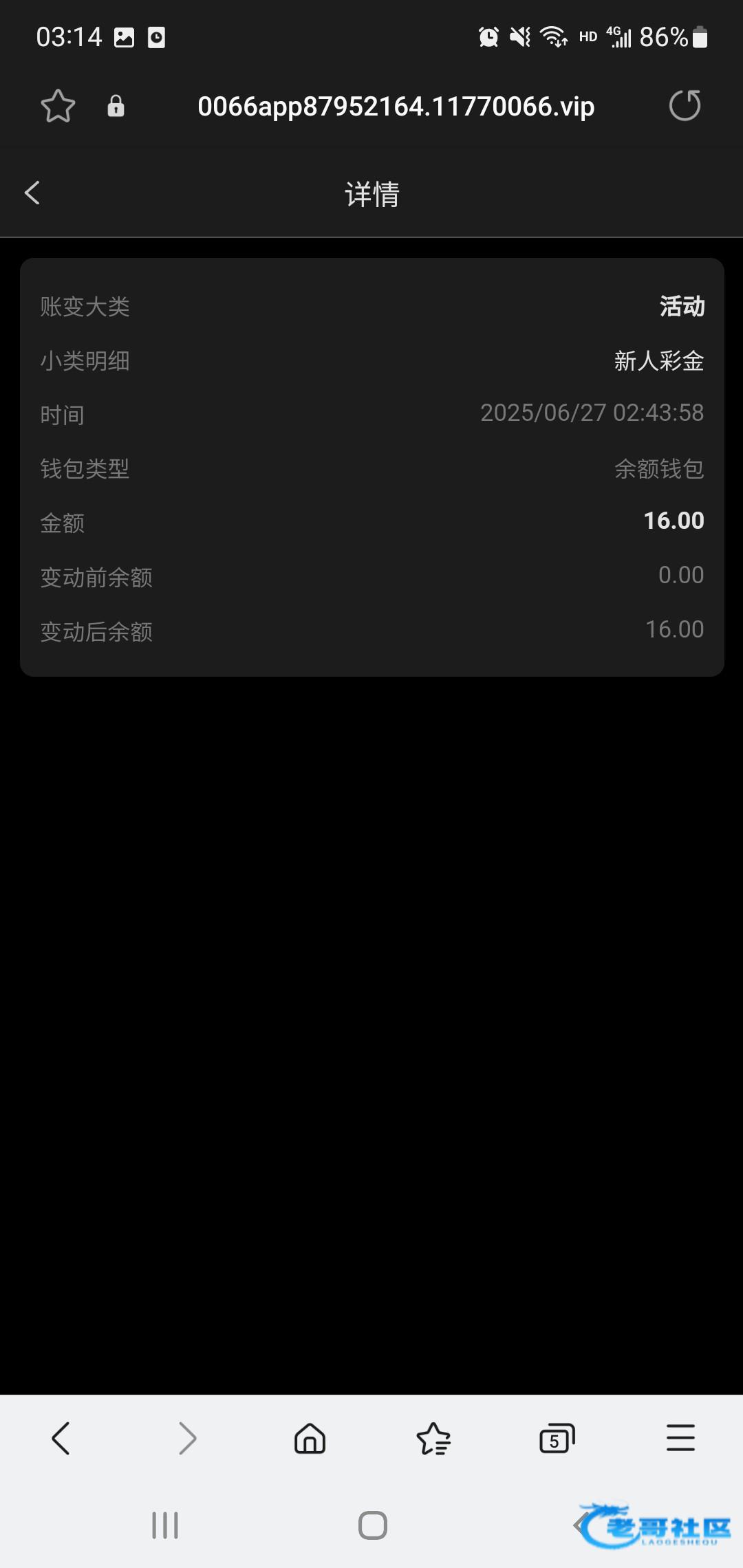Return to the phone home screen
The image size is (743, 1568).
point(372,1525)
